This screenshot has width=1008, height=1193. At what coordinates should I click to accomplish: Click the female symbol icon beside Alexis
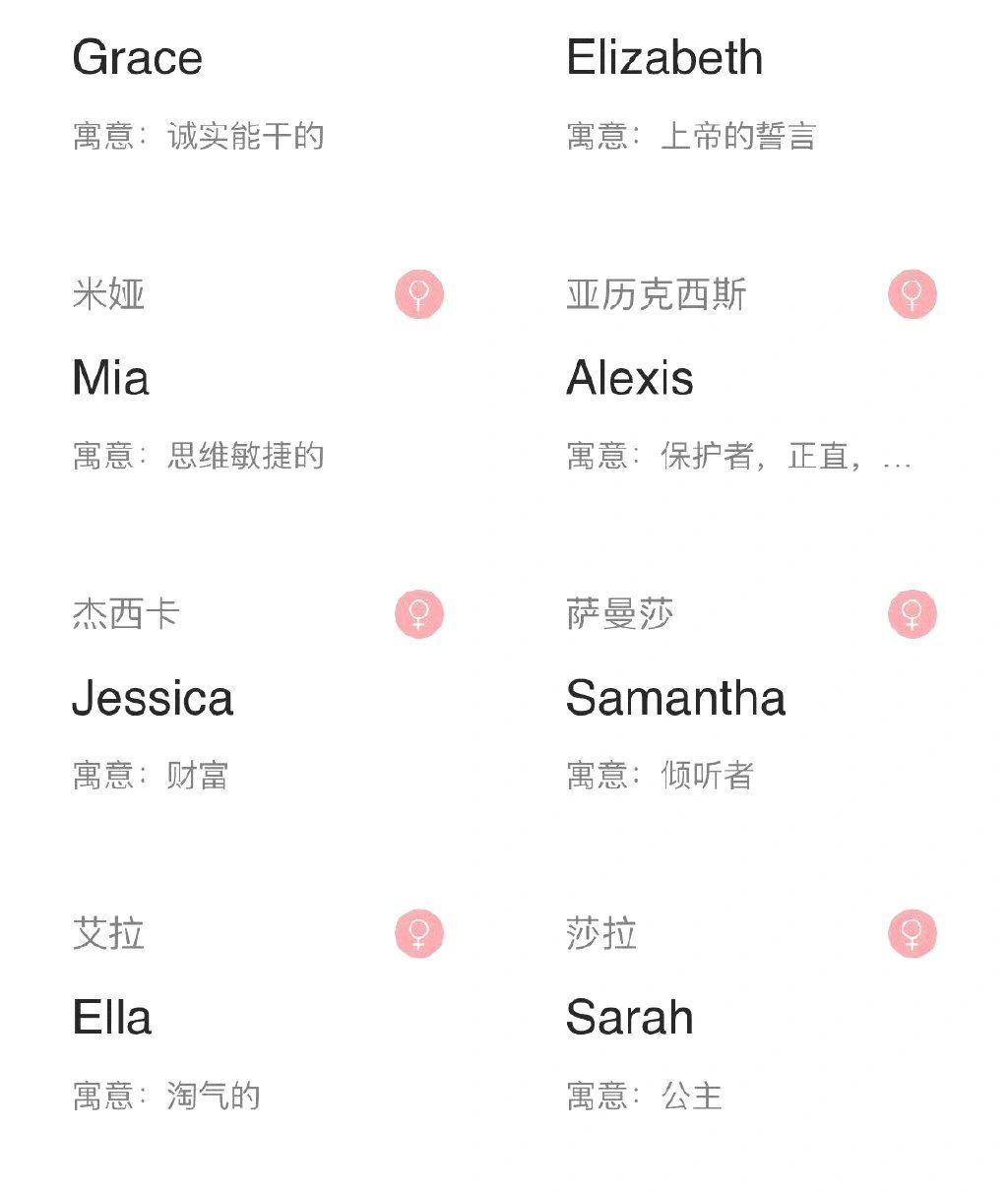click(x=913, y=293)
